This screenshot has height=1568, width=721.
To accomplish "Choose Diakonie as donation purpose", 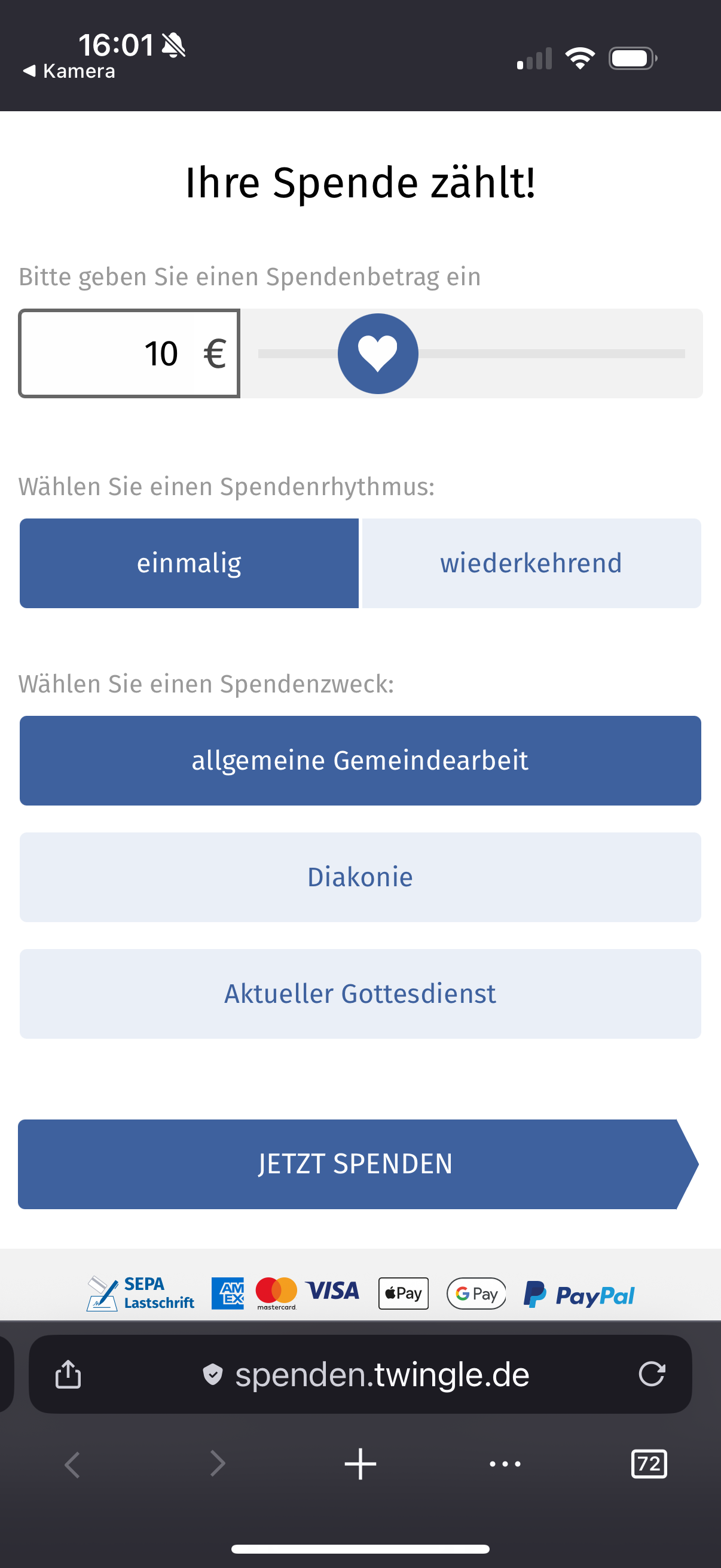I will (x=360, y=877).
